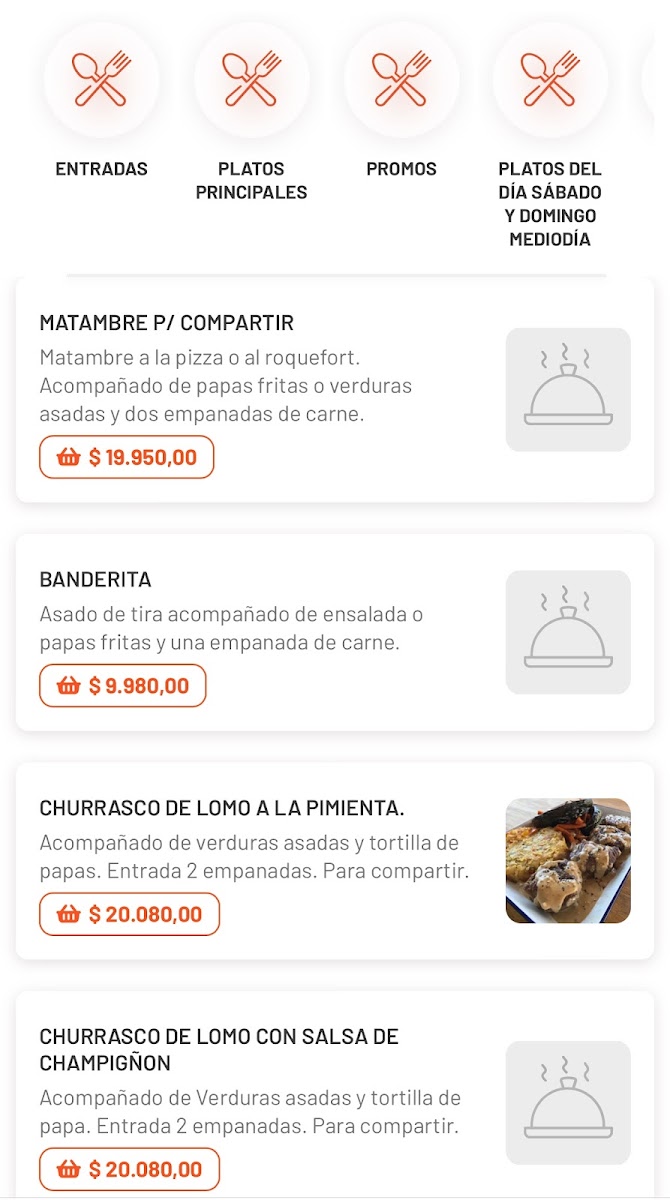This screenshot has width=670, height=1200.
Task: Open the Matambre p/ Compartir dish placeholder image
Action: 568,390
